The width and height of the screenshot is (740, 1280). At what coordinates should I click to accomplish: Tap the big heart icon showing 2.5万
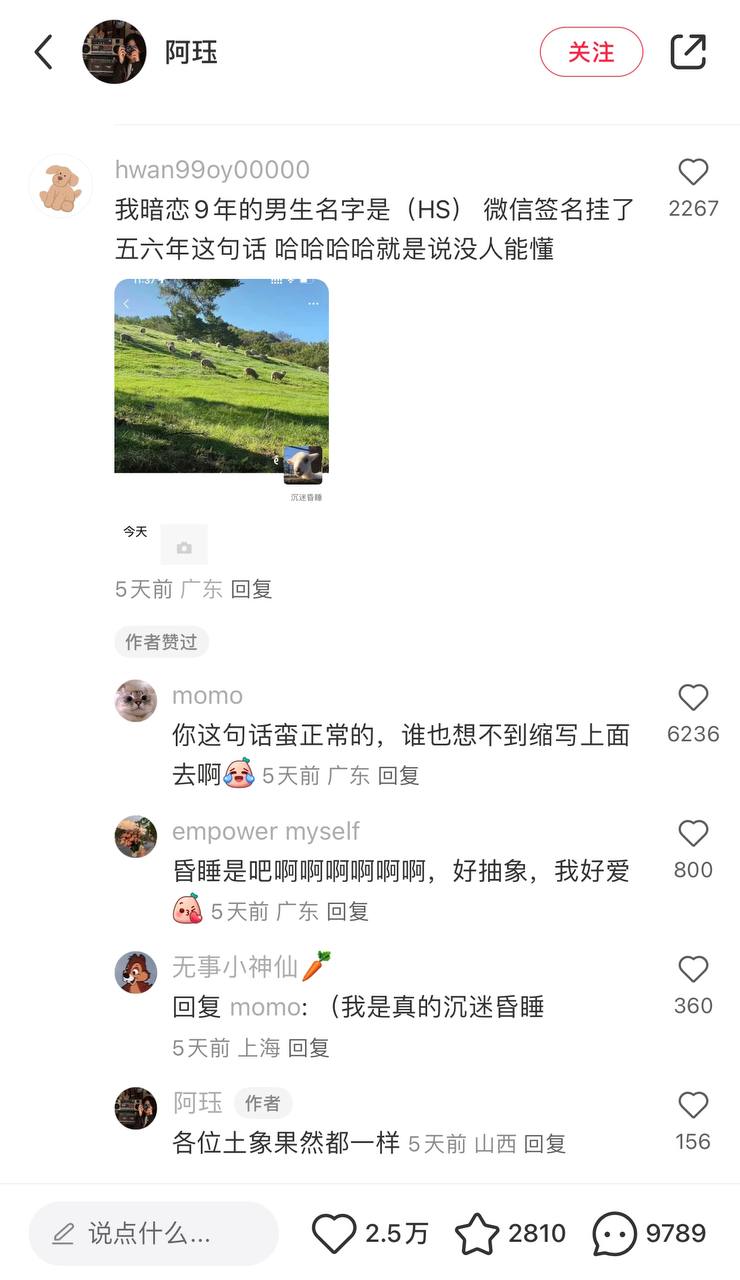pyautogui.click(x=336, y=1233)
